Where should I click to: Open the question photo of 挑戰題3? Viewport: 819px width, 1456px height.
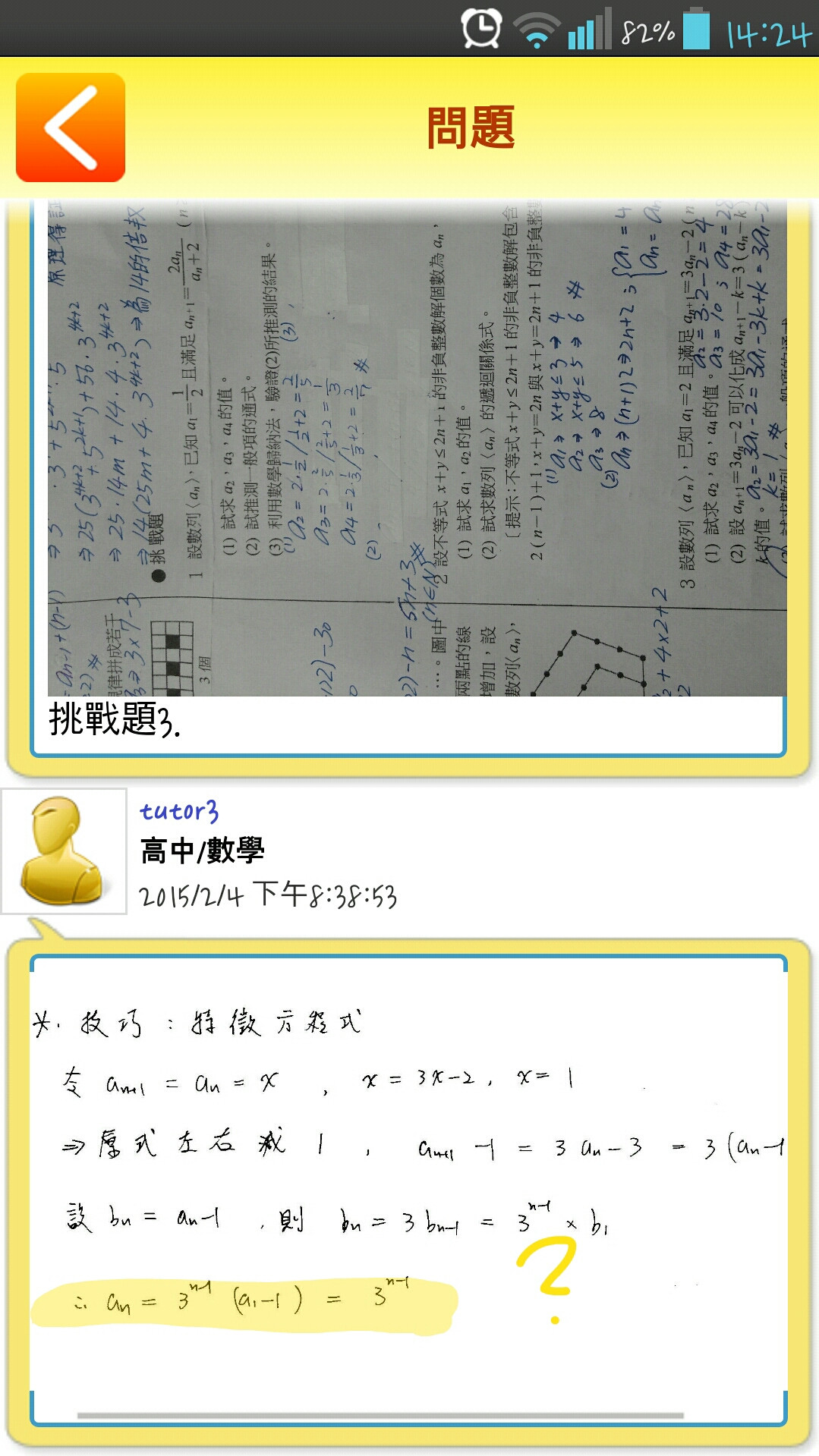tap(417, 448)
